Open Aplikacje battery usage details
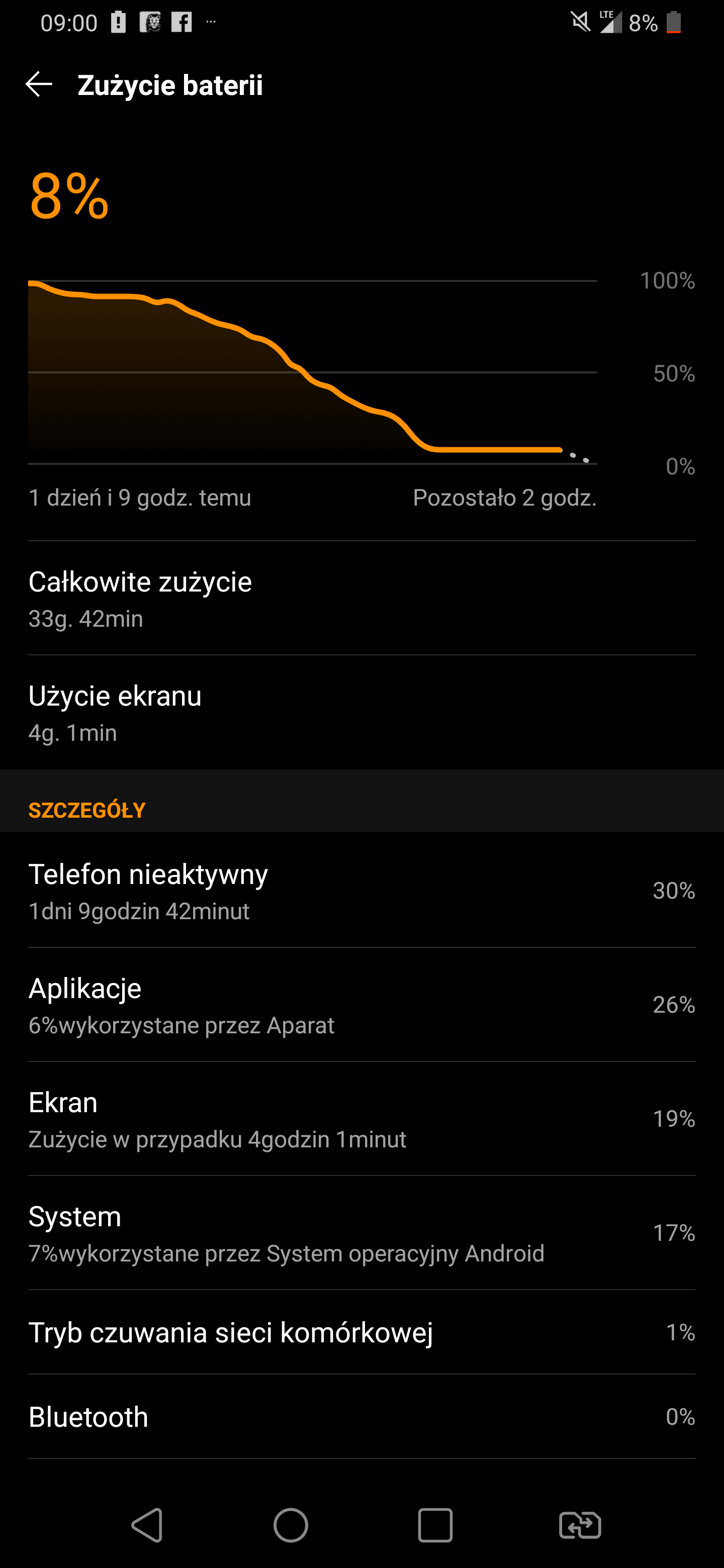 361,1004
